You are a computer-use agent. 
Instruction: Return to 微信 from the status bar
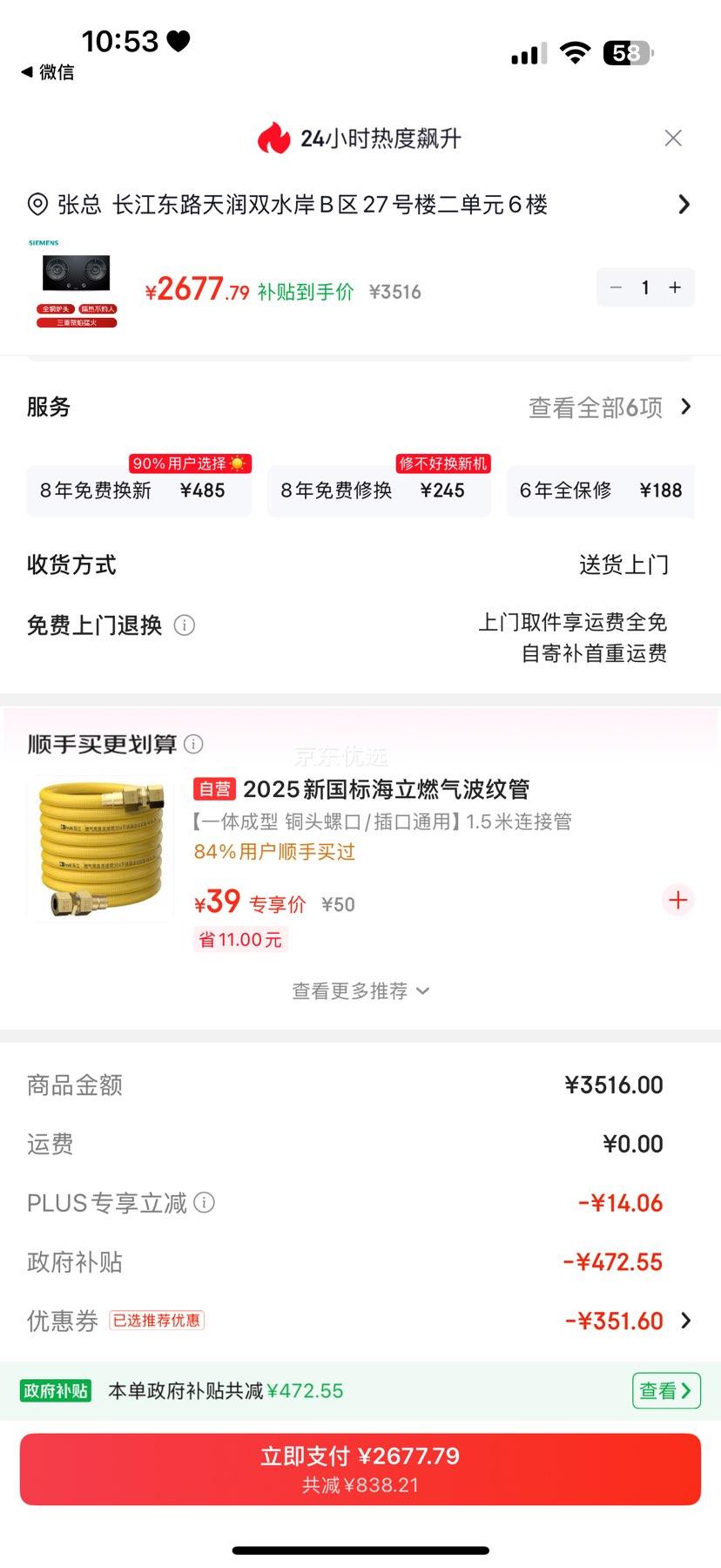pos(48,71)
